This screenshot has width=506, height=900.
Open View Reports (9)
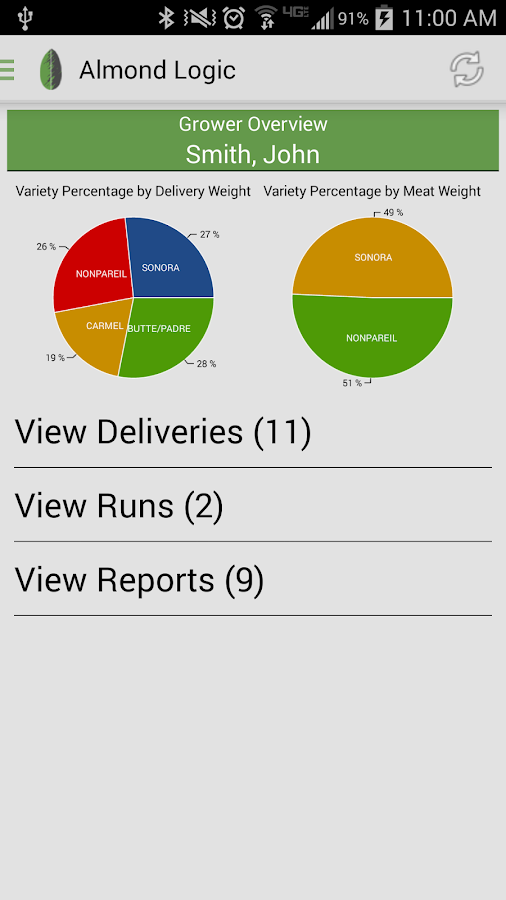pyautogui.click(x=252, y=579)
